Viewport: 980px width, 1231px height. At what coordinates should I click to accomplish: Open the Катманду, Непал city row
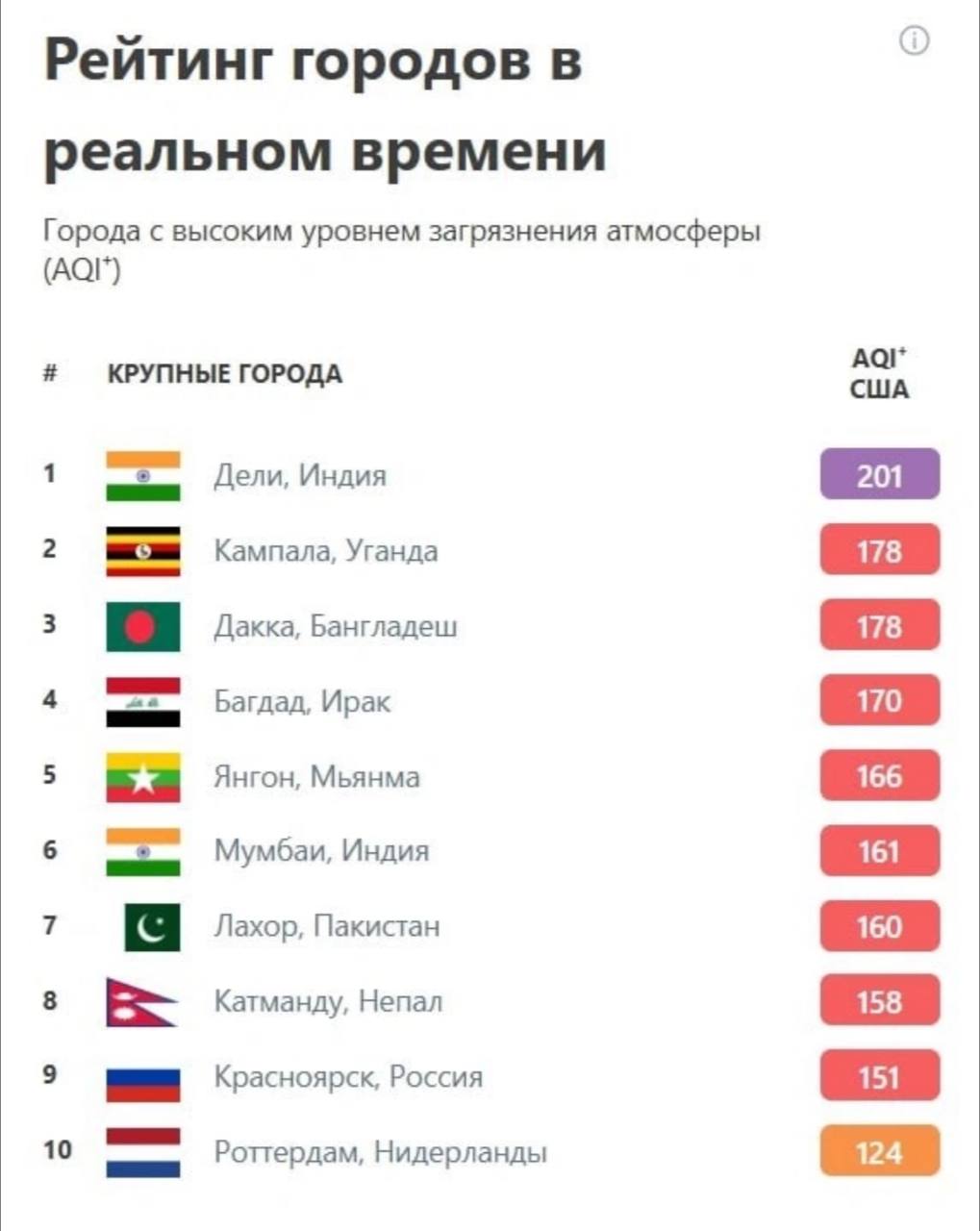click(x=328, y=1002)
